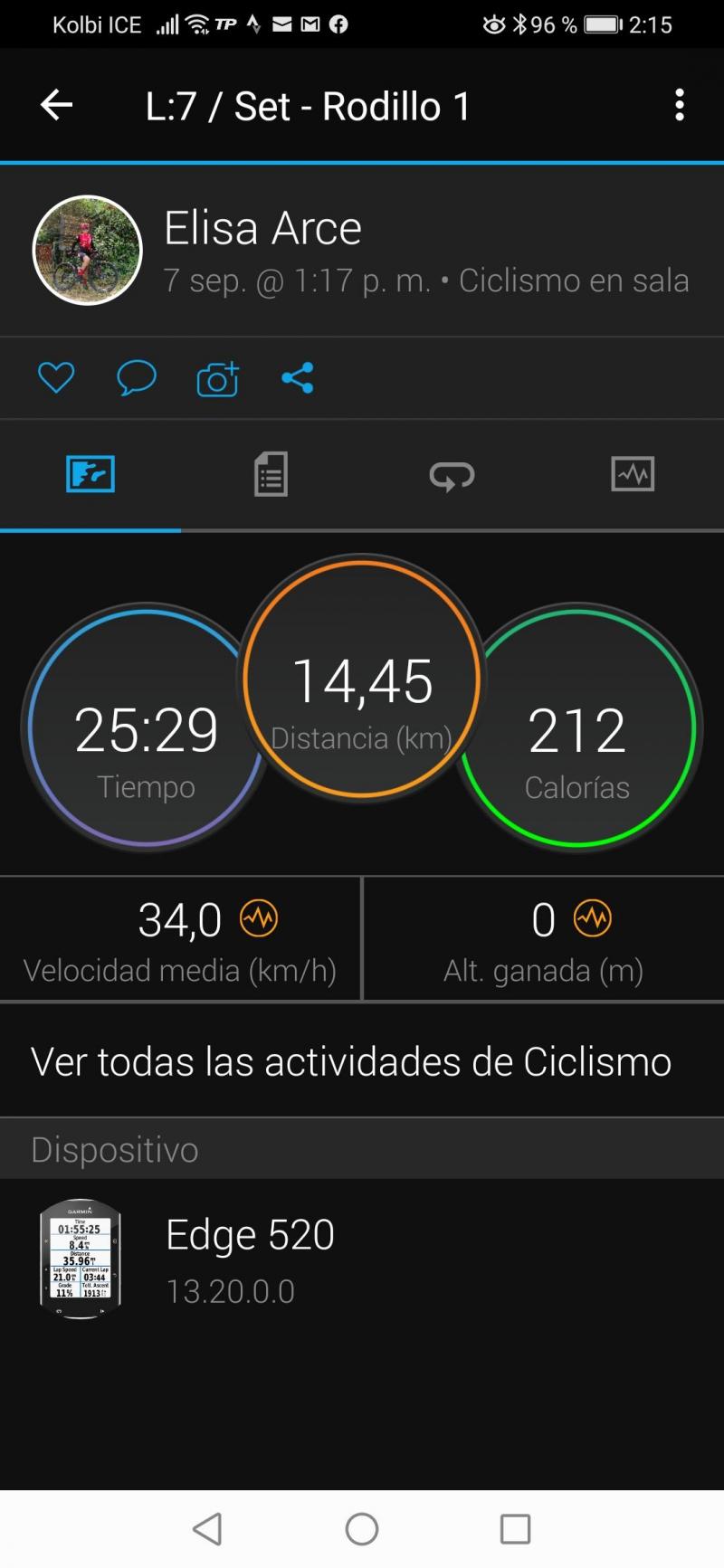Share this cycling activity

point(298,377)
